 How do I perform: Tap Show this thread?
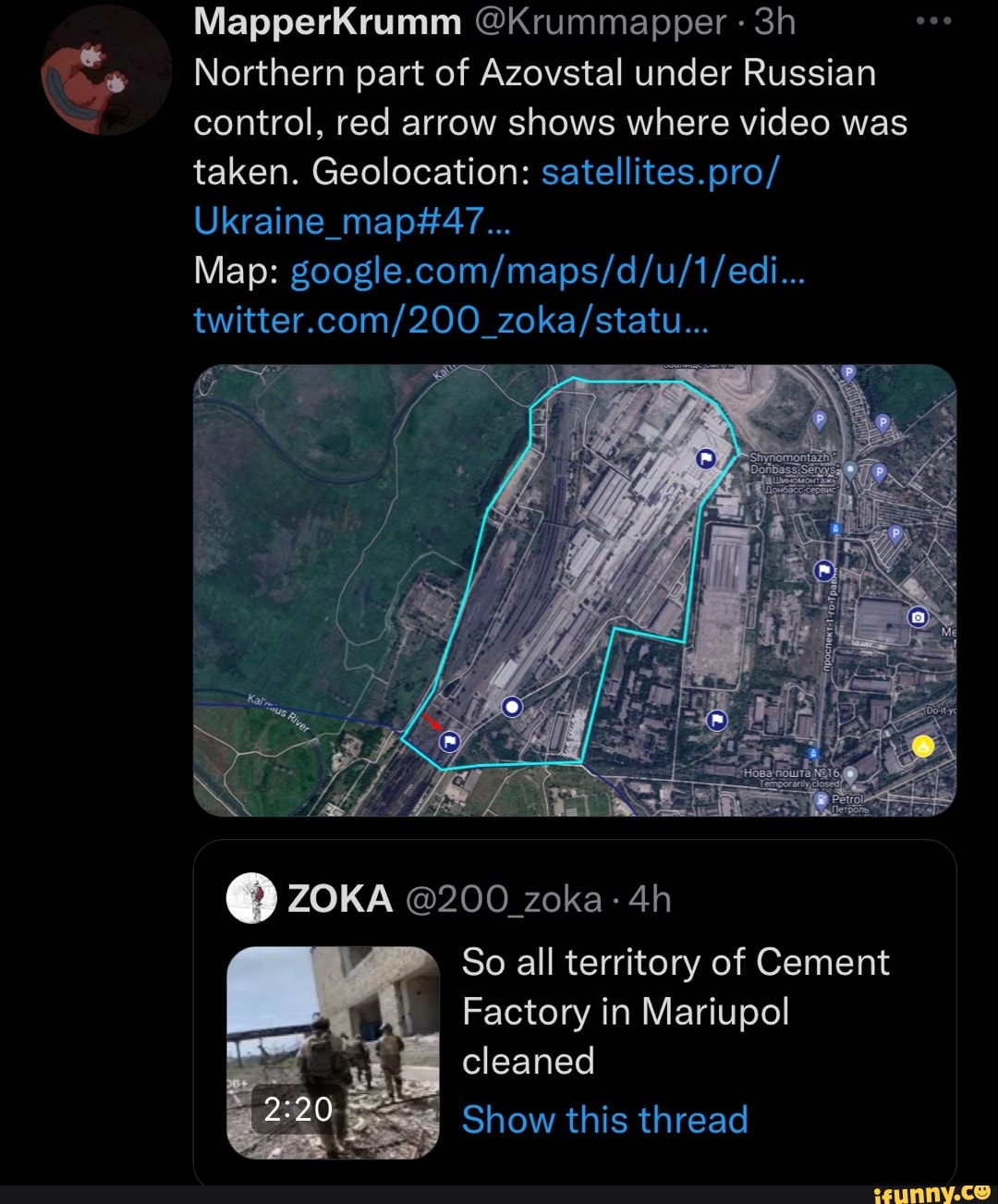(604, 1120)
